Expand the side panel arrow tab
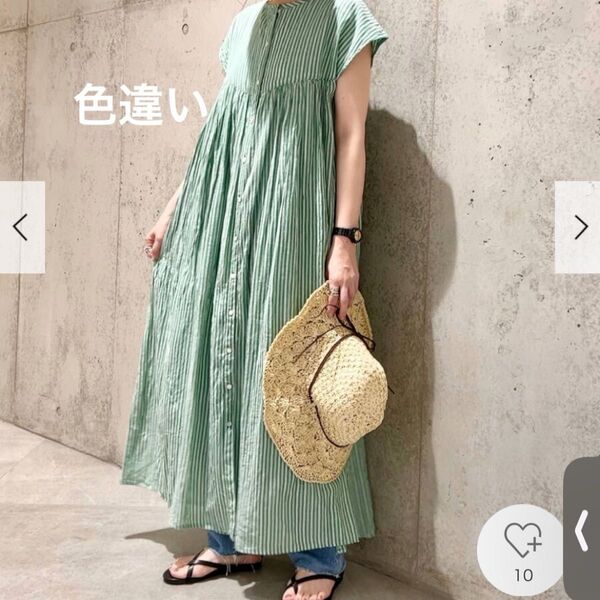Screen dimensions: 600x600 (x=583, y=531)
